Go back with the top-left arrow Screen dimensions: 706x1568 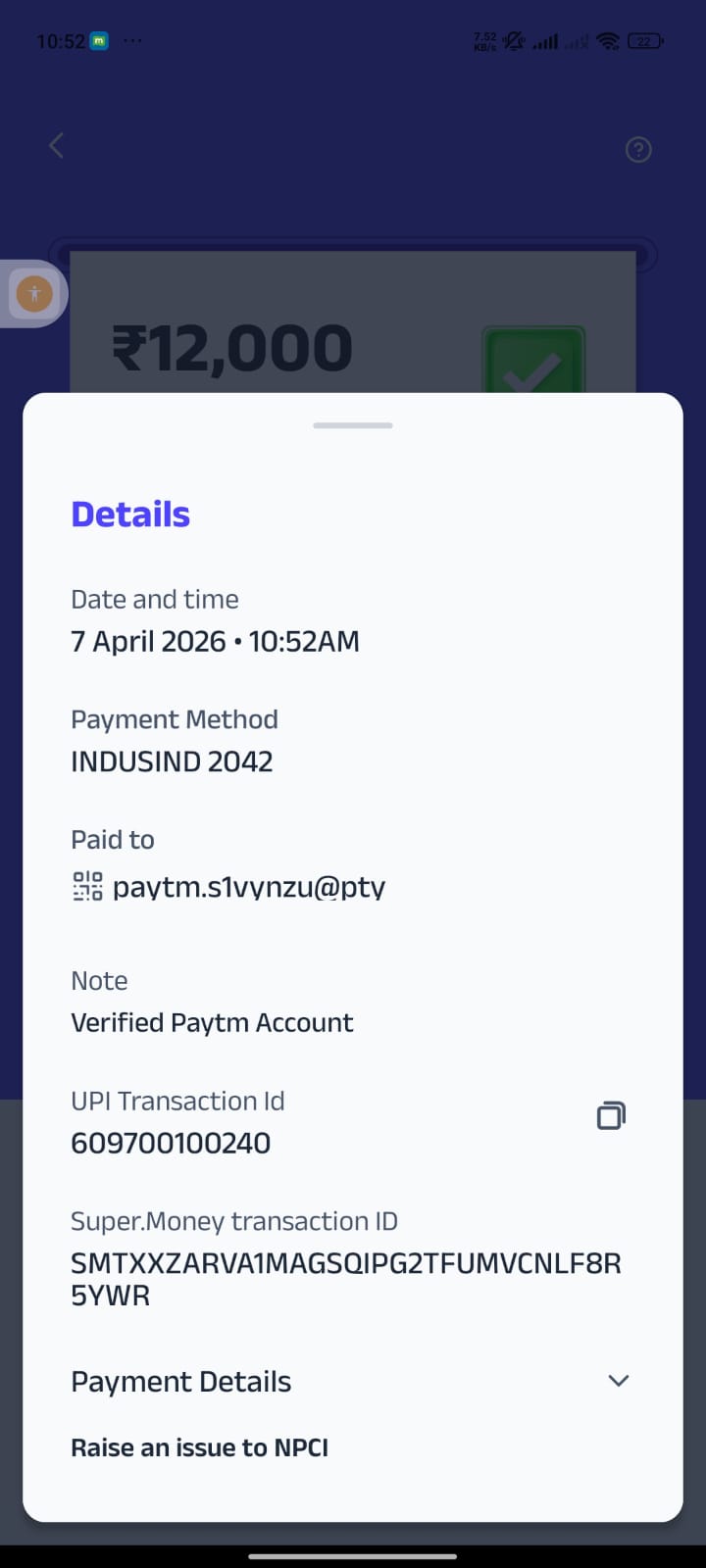(x=56, y=147)
